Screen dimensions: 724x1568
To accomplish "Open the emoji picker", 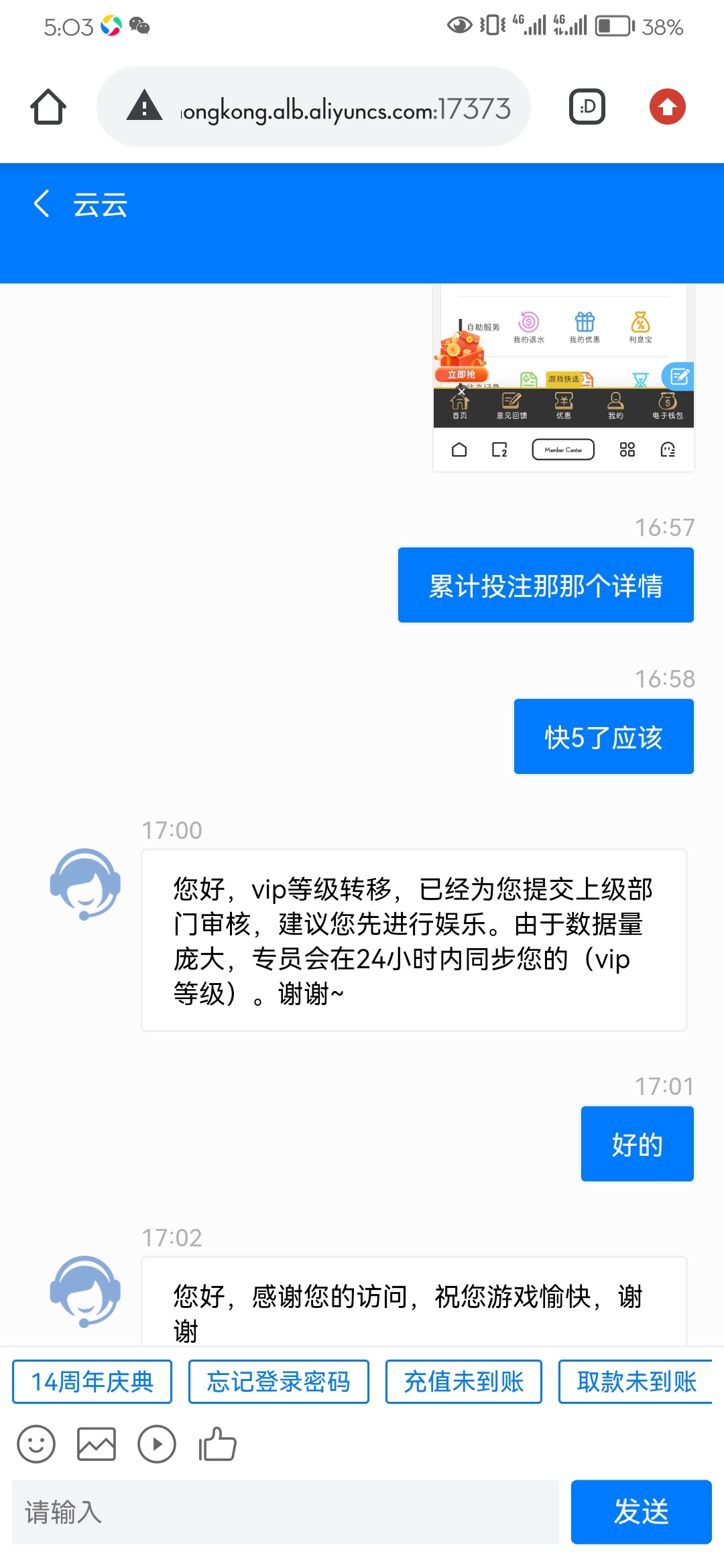I will 36,1444.
